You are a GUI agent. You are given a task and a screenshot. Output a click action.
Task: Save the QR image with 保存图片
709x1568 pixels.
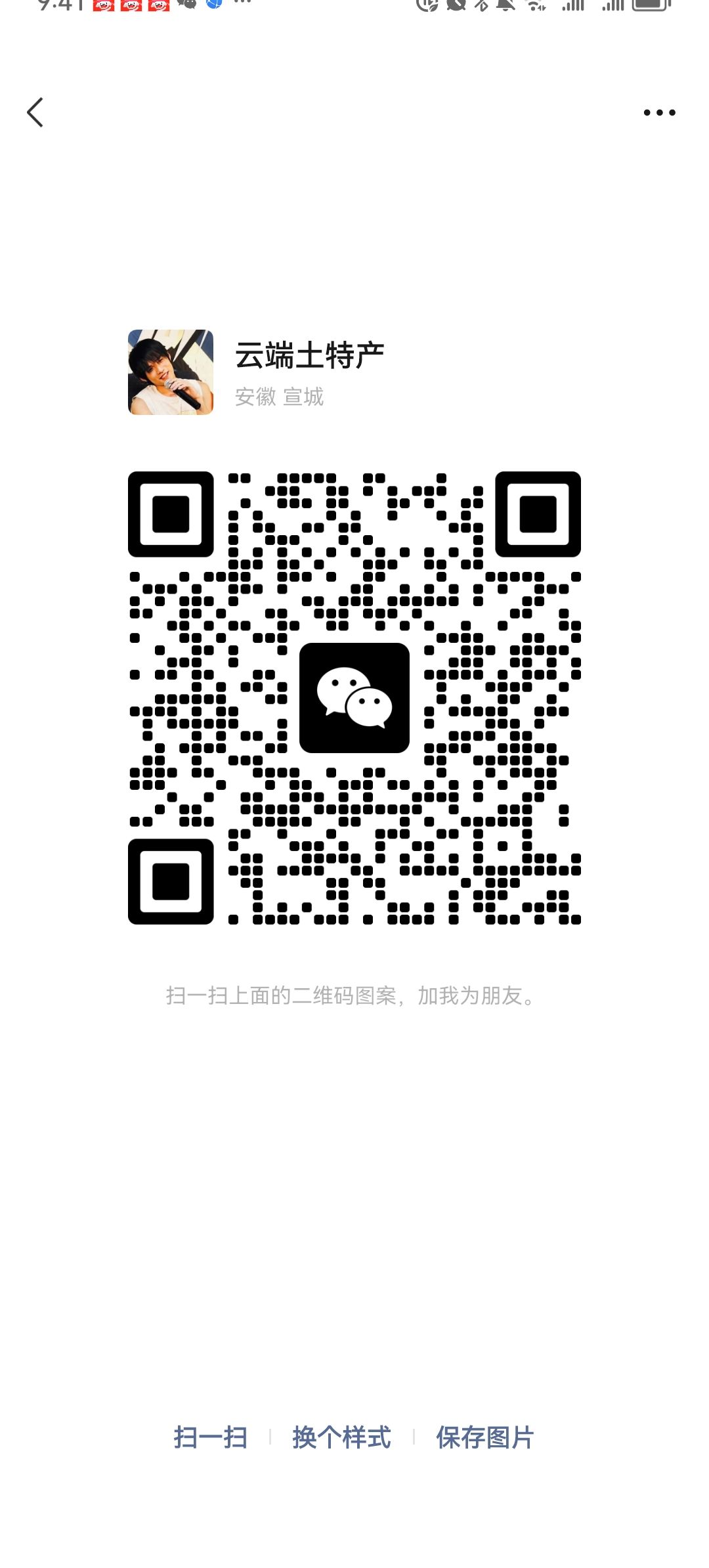[485, 1437]
